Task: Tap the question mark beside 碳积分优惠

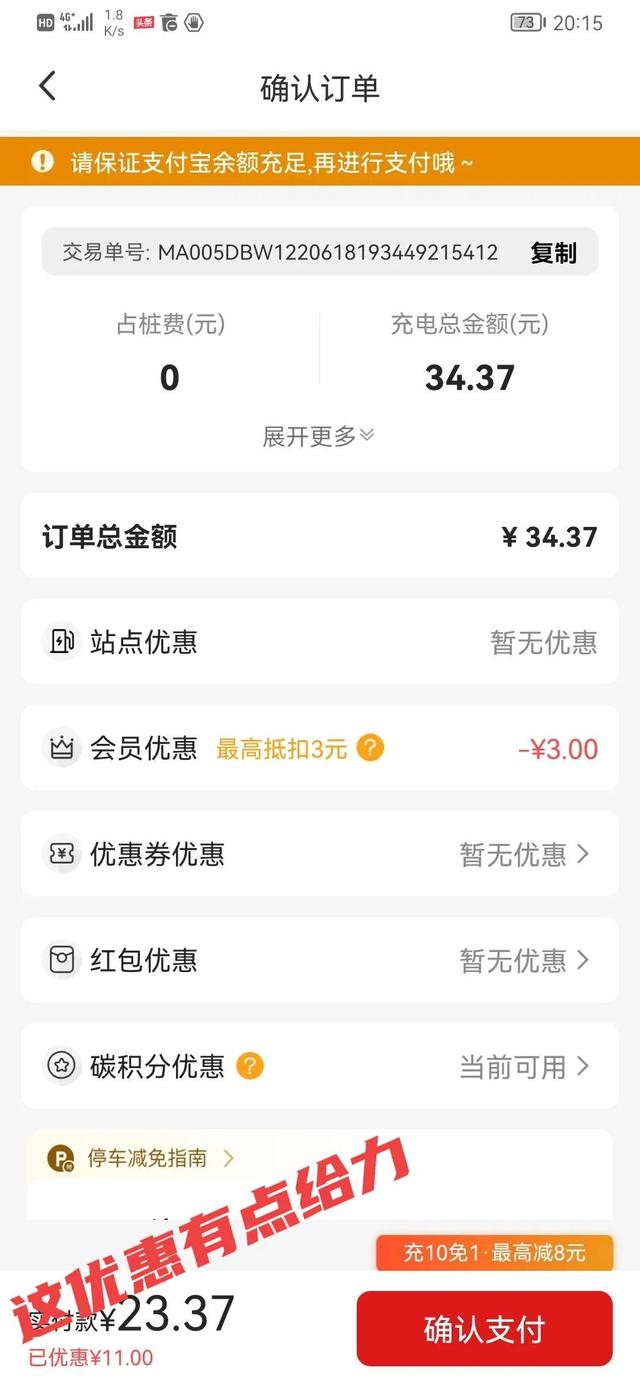Action: pos(250,1066)
